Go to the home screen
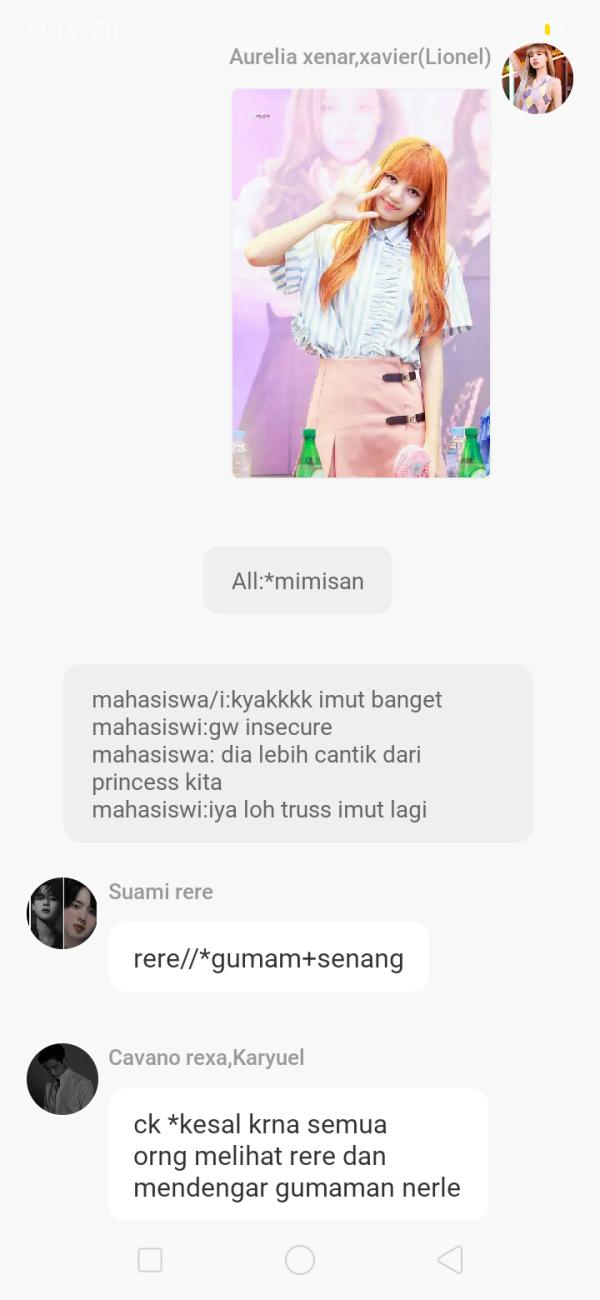Viewport: 600px width, 1300px height. click(300, 1259)
